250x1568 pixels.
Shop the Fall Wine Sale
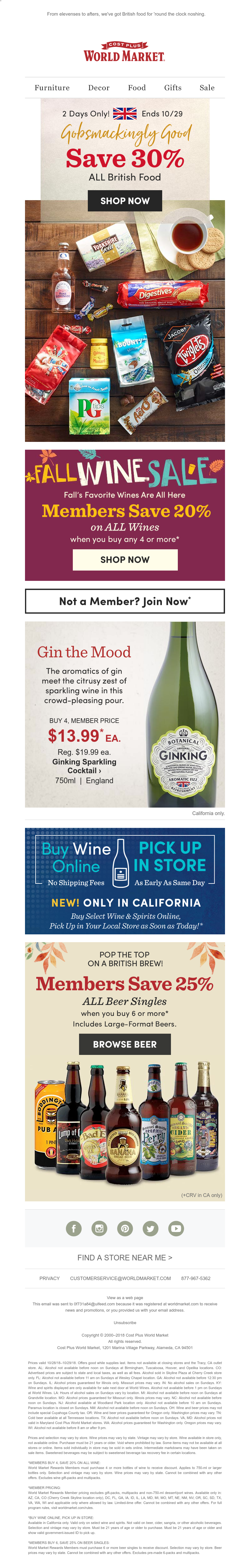[x=125, y=559]
